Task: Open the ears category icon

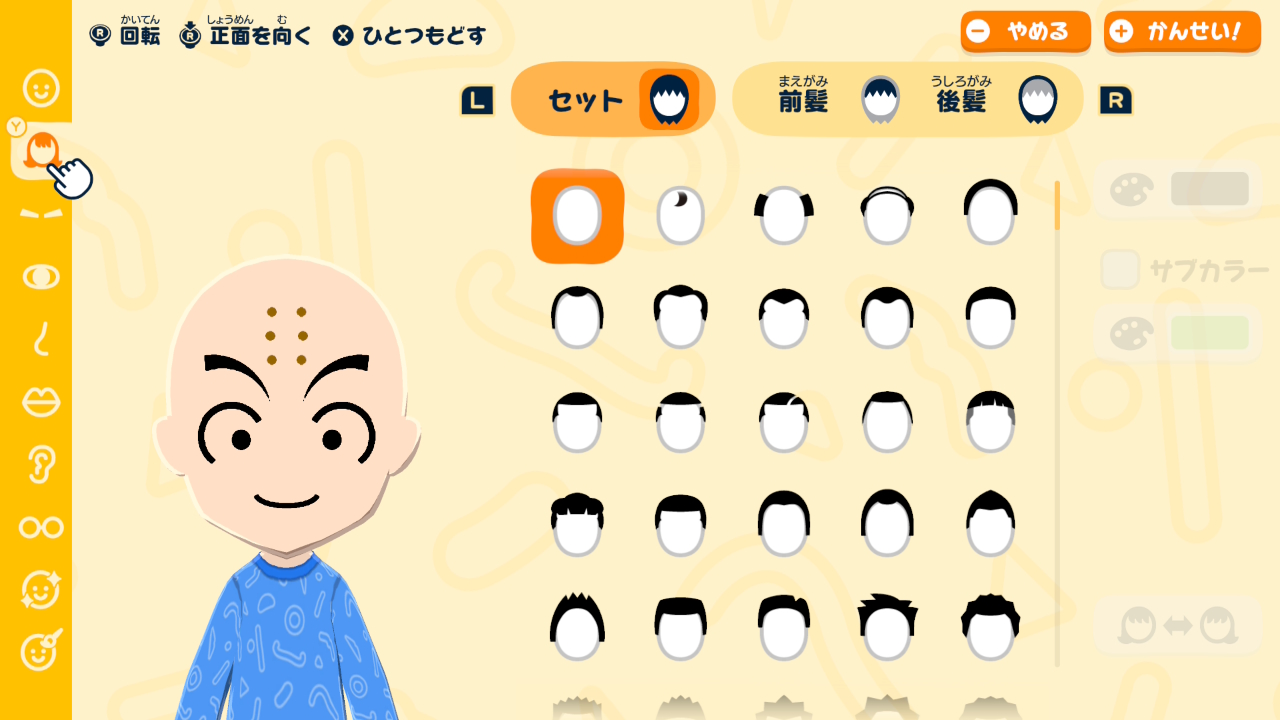Action: click(x=41, y=464)
